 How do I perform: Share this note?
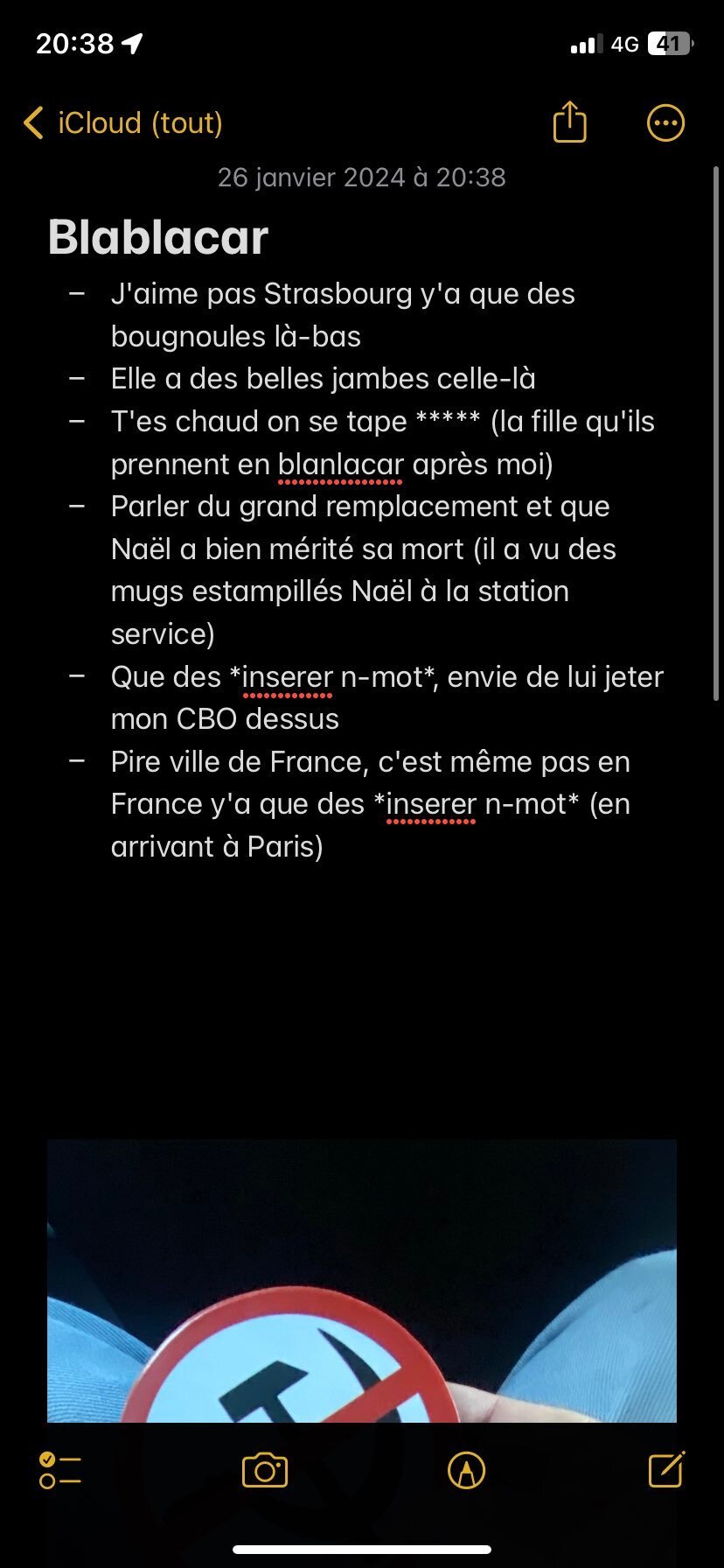569,122
